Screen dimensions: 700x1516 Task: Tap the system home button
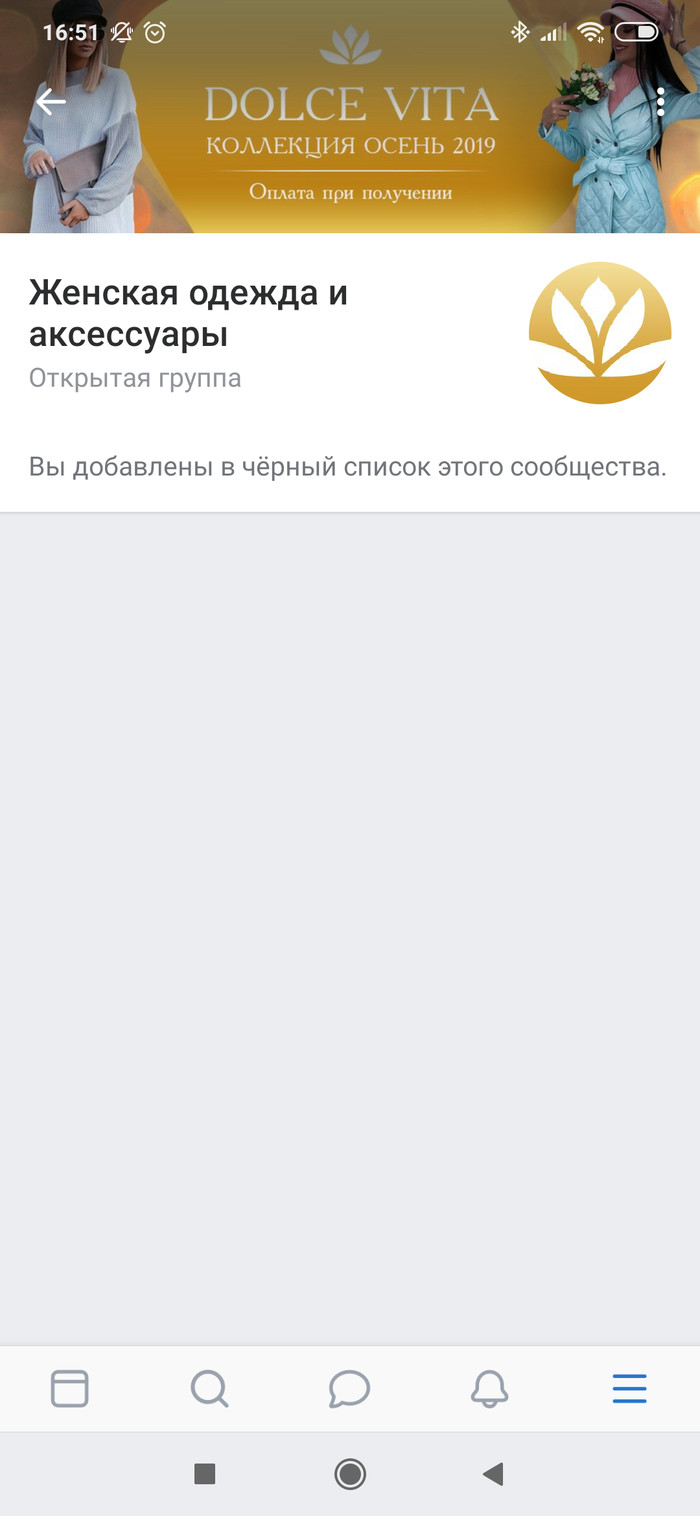click(350, 1473)
